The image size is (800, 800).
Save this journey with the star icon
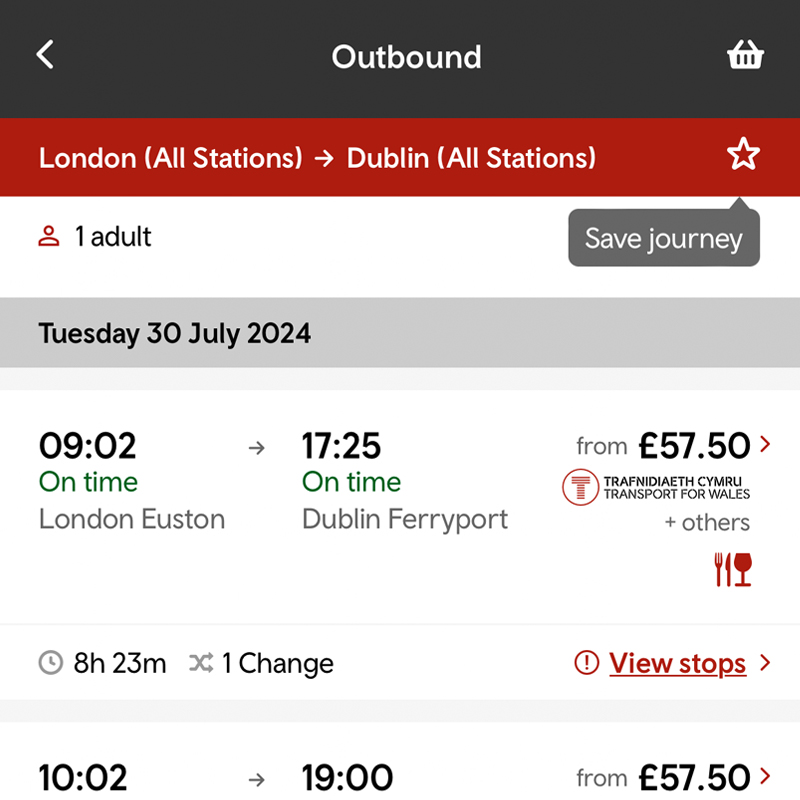coord(743,155)
